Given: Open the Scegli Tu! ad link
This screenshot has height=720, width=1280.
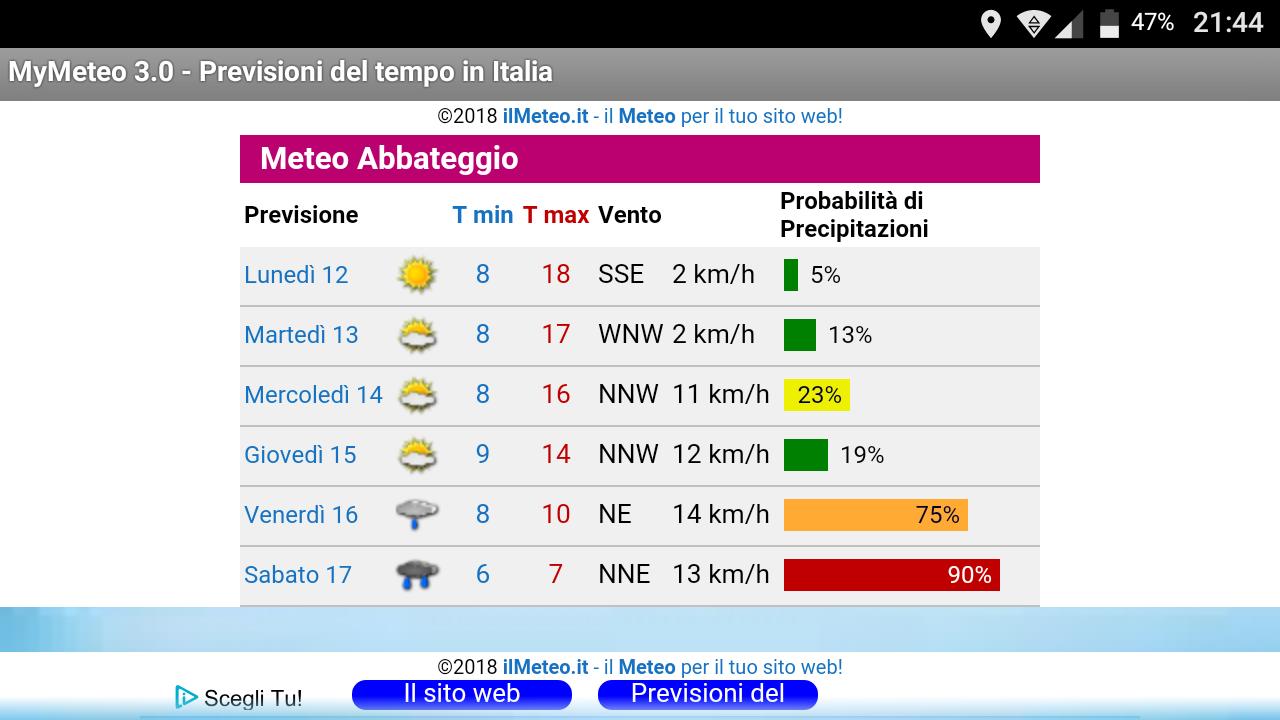Looking at the screenshot, I should pyautogui.click(x=240, y=697).
